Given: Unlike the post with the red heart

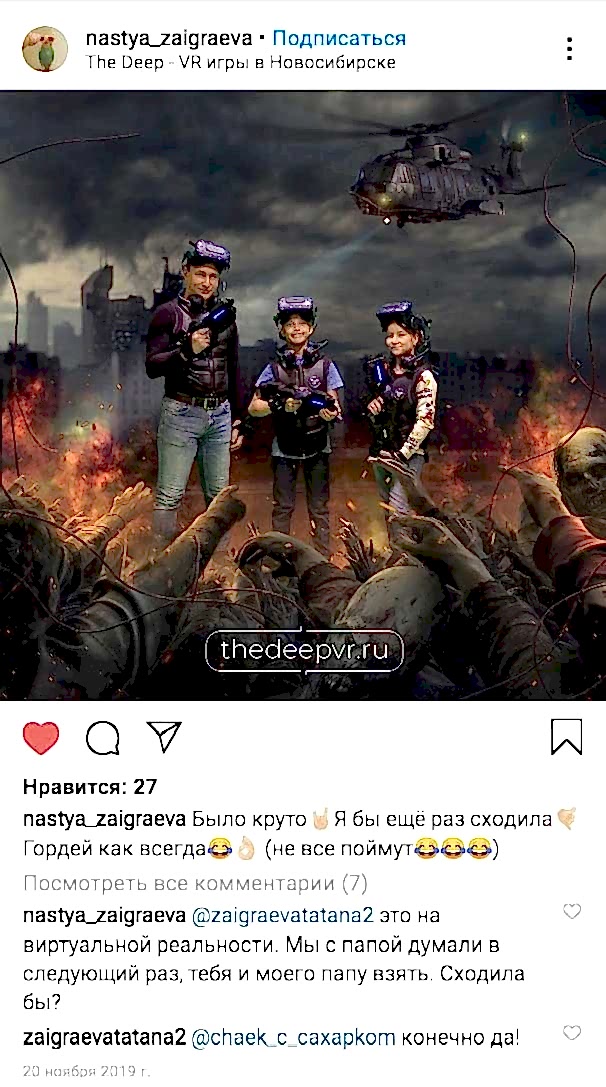Looking at the screenshot, I should [41, 738].
